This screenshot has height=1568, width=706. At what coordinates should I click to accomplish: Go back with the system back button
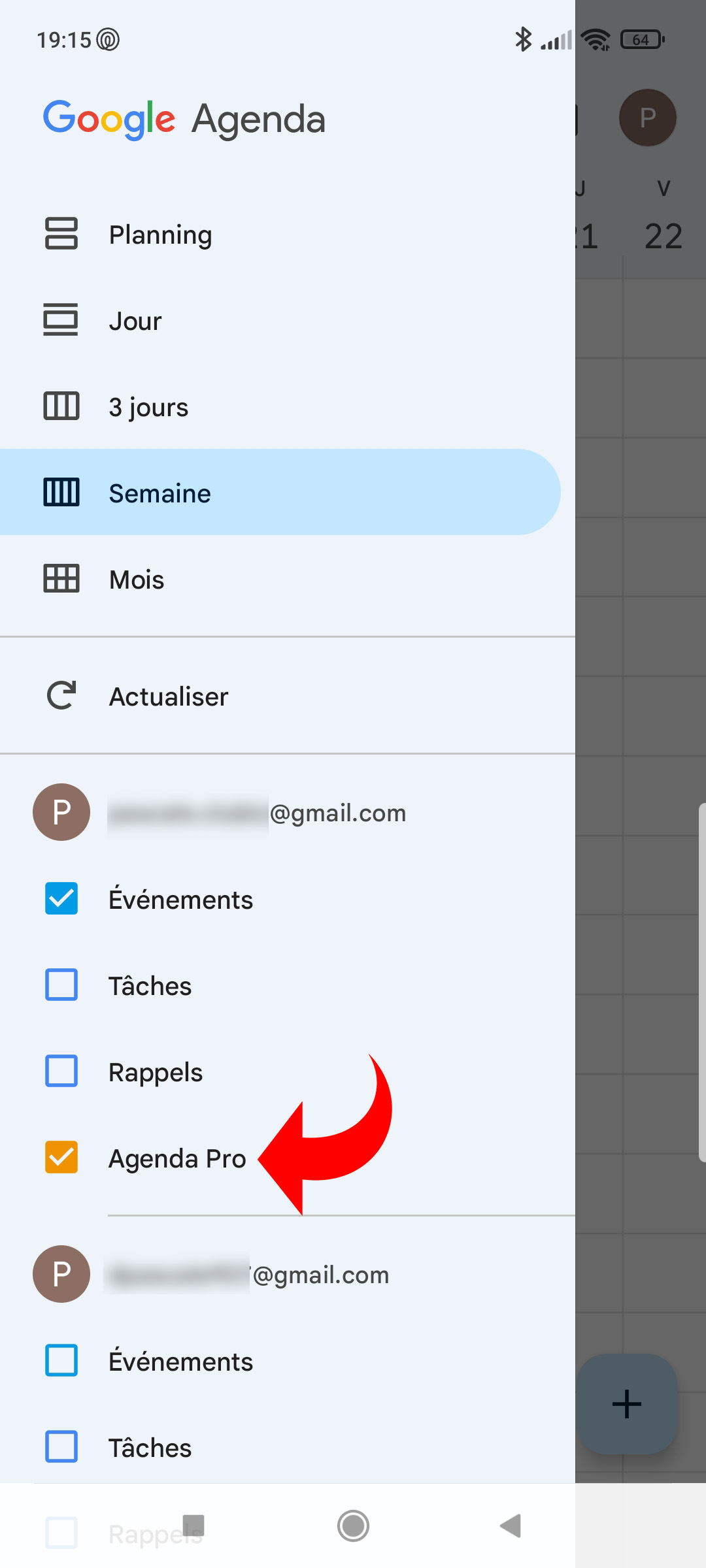pyautogui.click(x=511, y=1526)
